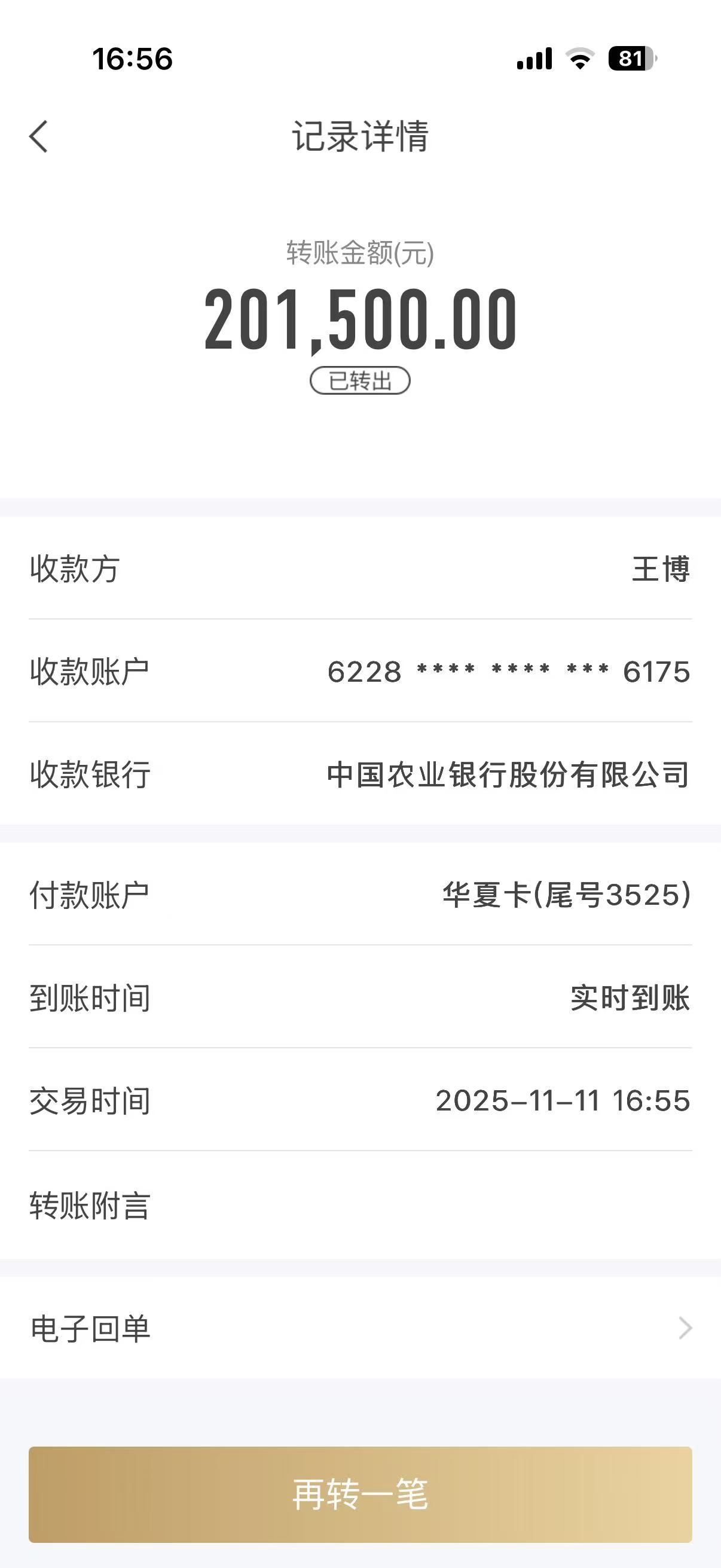721x1568 pixels.
Task: Go back using the top-left arrow
Action: pos(38,136)
